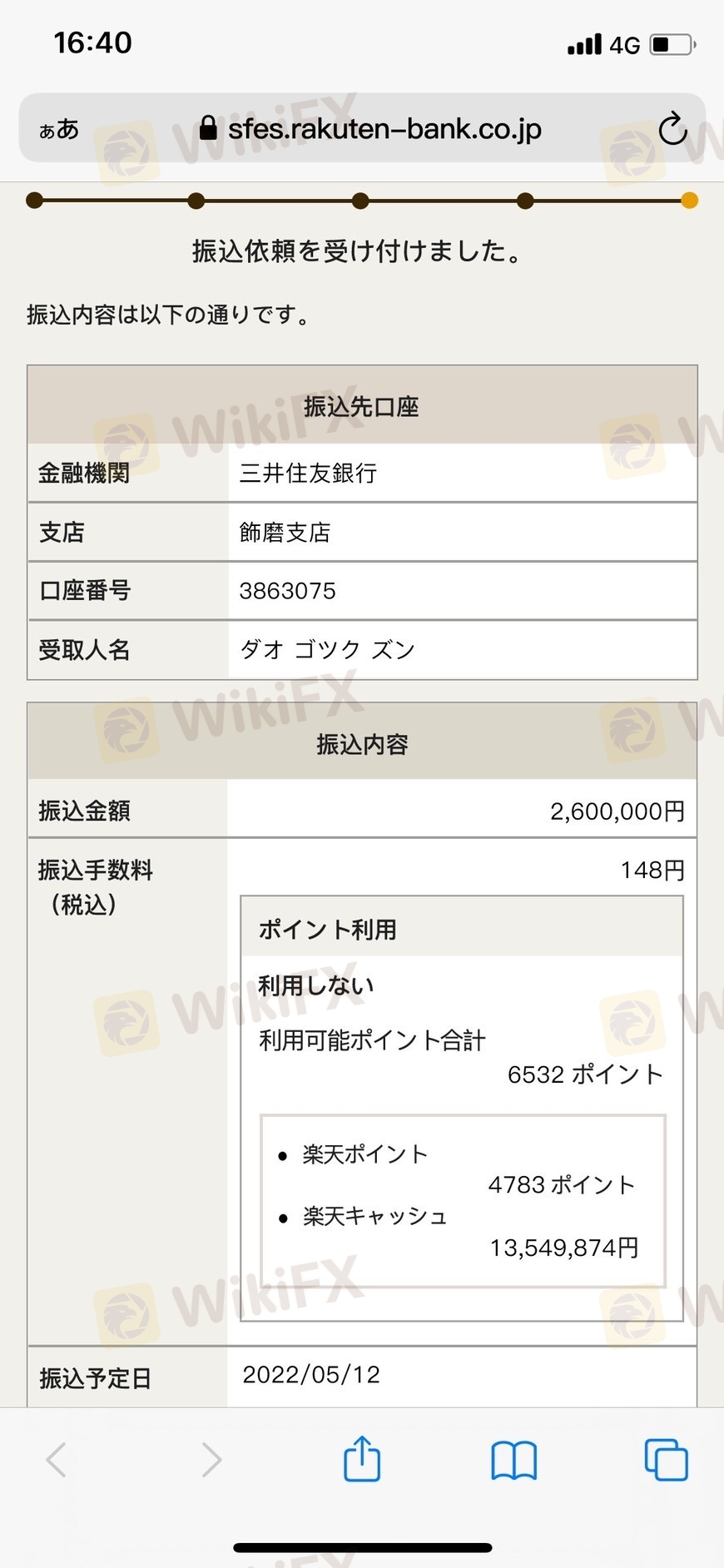
Task: Show all open Safari tabs
Action: click(x=667, y=1460)
